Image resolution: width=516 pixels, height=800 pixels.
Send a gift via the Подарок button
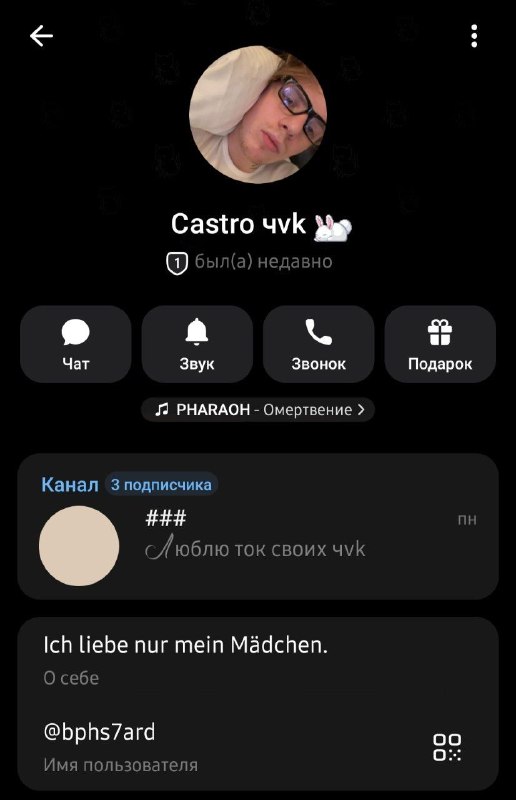440,344
